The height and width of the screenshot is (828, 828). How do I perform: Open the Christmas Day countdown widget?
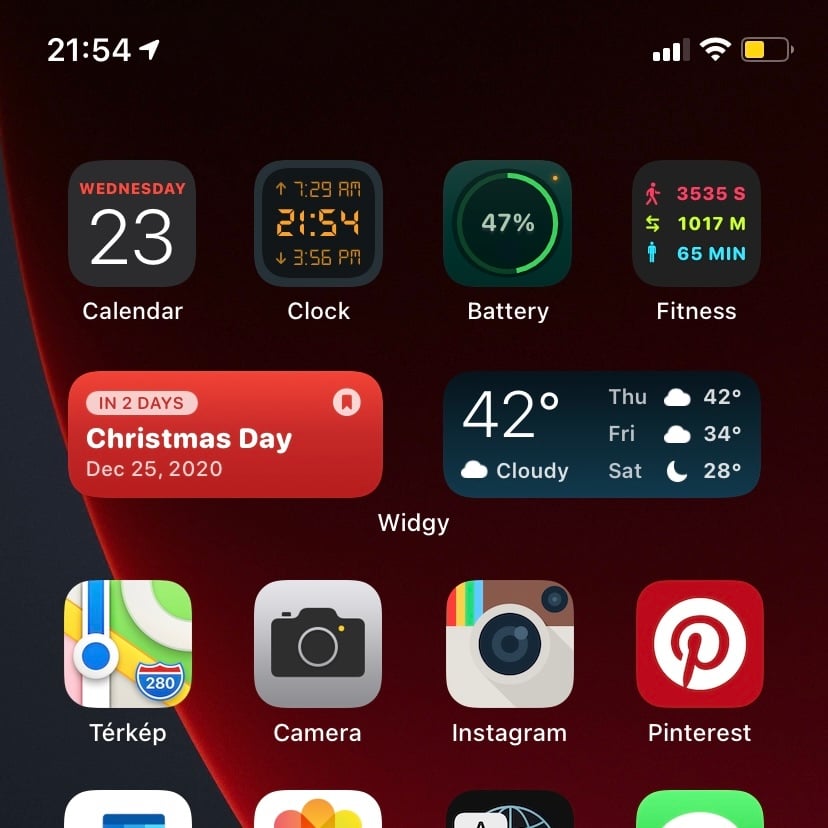click(x=225, y=435)
